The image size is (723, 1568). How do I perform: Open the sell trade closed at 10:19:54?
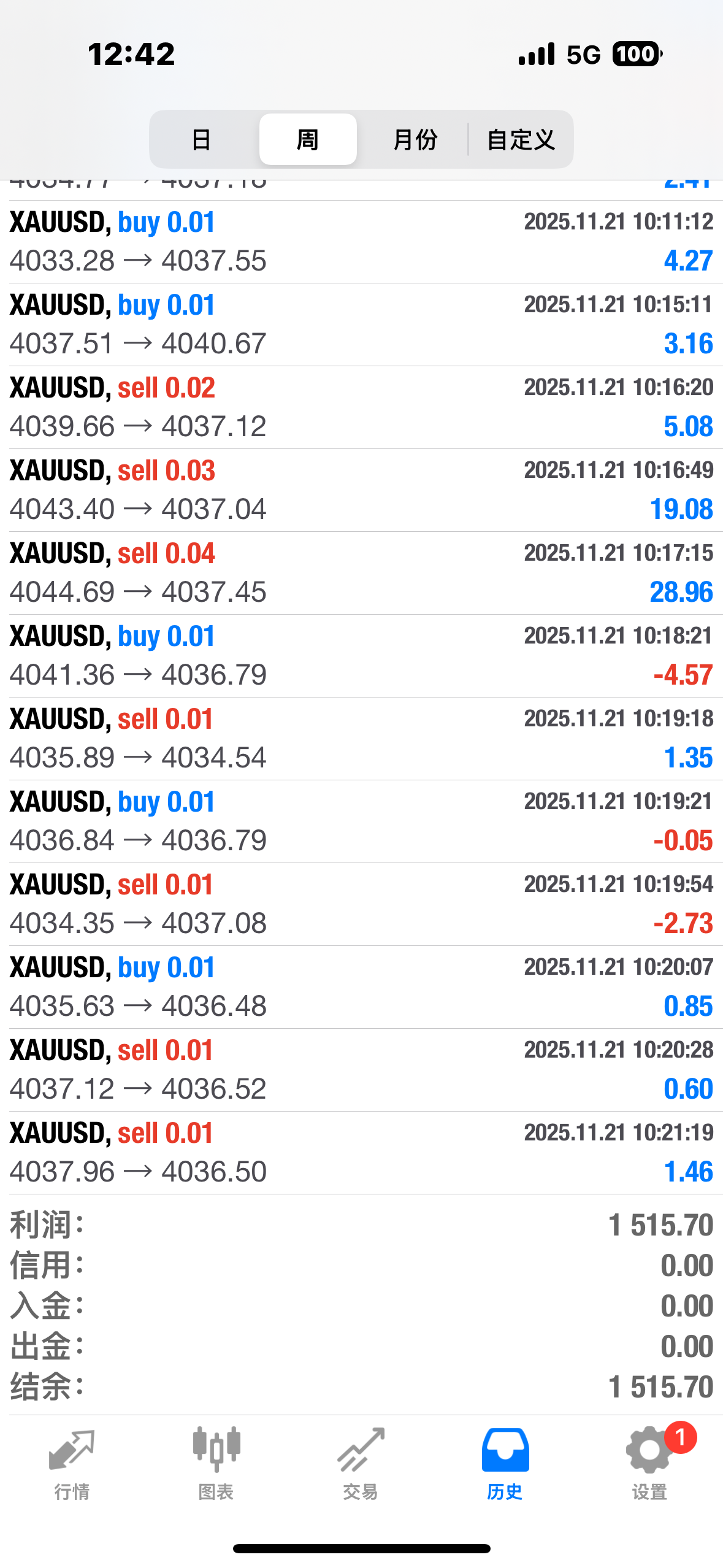pos(361,904)
